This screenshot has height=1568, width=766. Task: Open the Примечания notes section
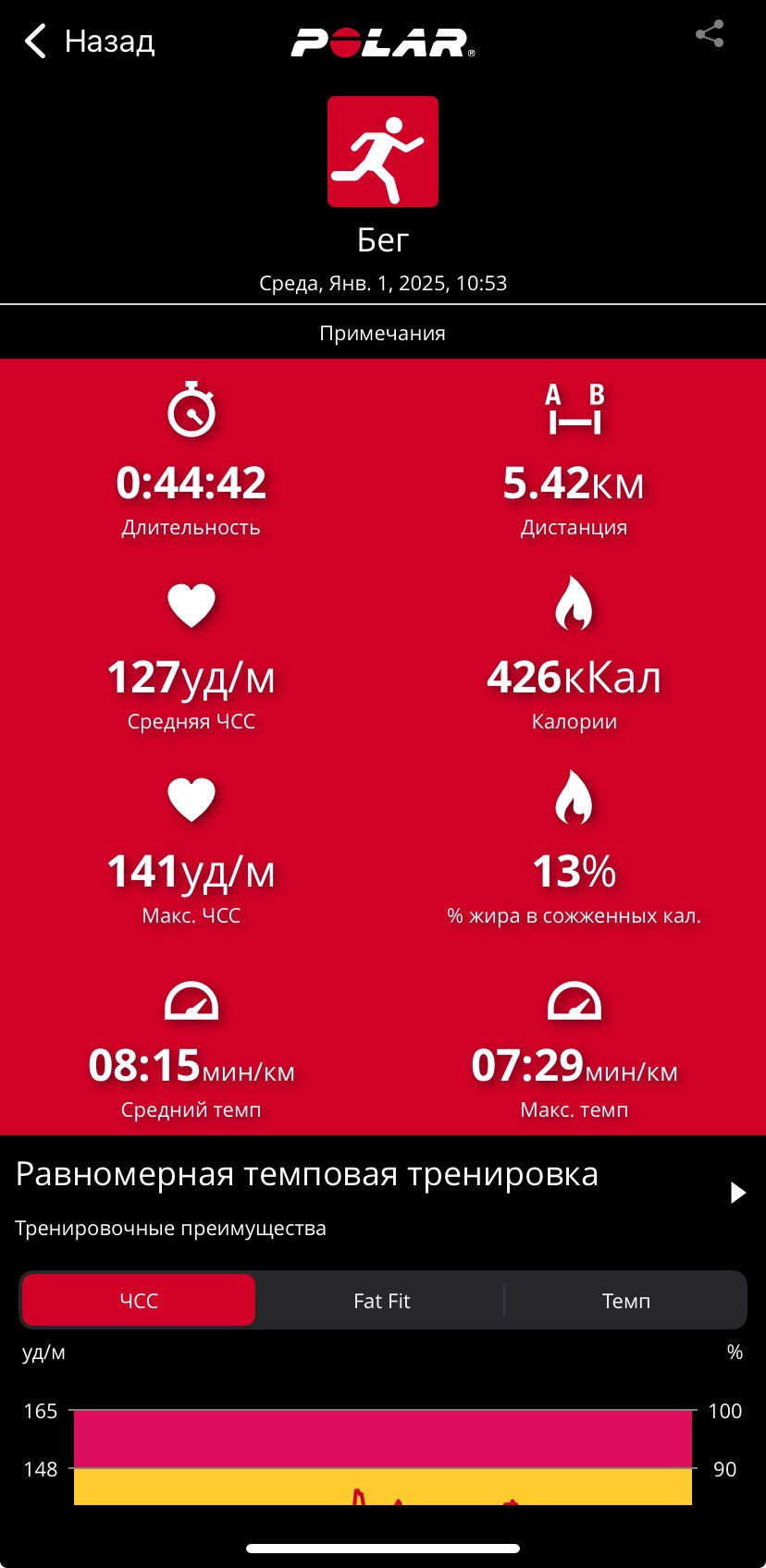tap(383, 333)
